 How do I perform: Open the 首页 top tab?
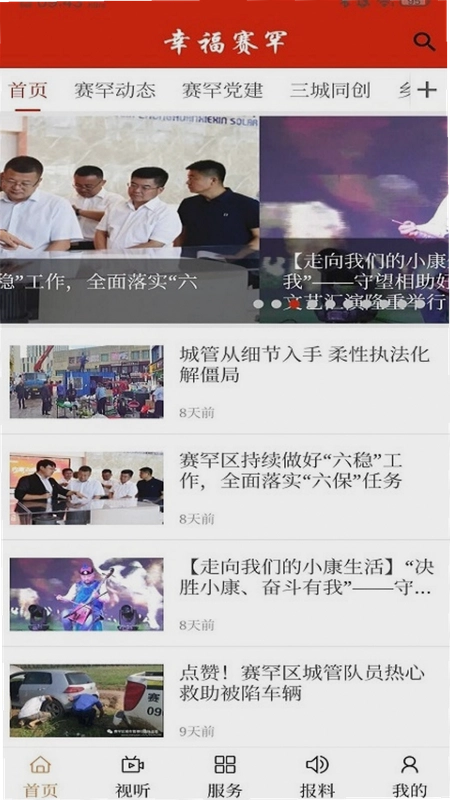pyautogui.click(x=28, y=90)
